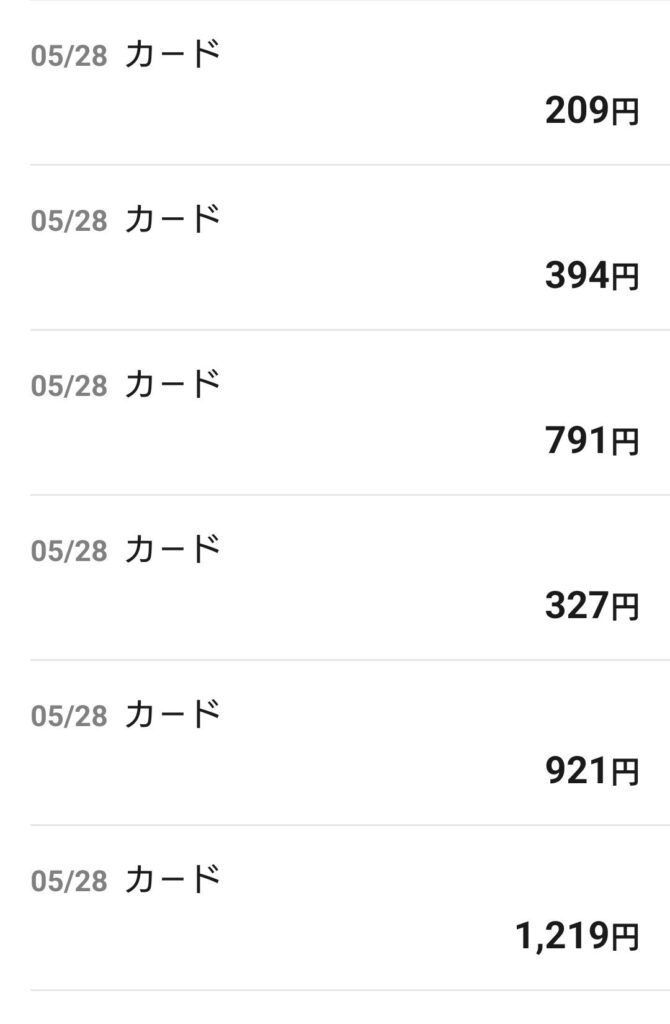The width and height of the screenshot is (670, 1024).
Task: Tap the 1,219円 card transaction row
Action: (x=335, y=908)
